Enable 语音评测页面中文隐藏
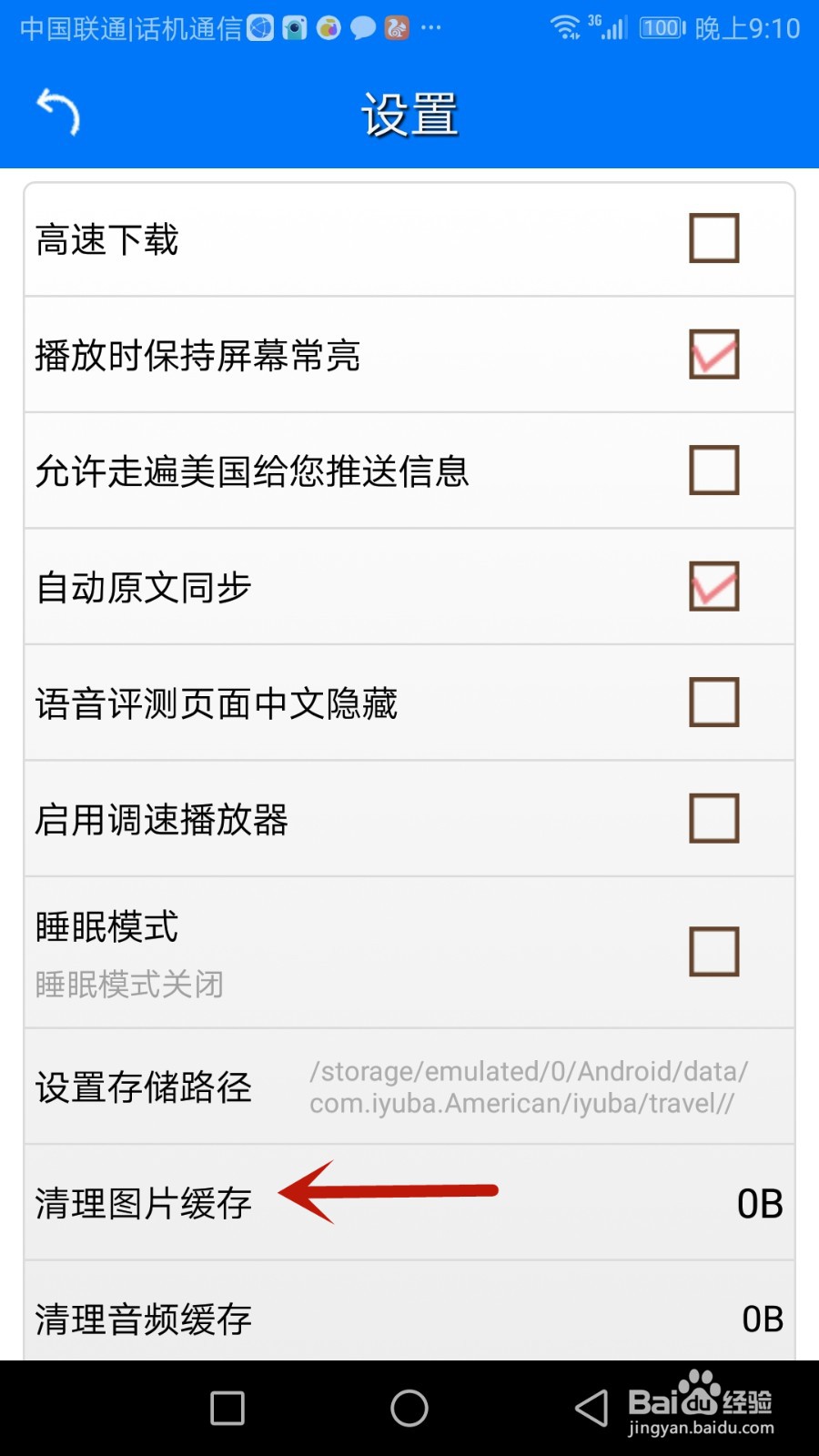 [x=713, y=703]
